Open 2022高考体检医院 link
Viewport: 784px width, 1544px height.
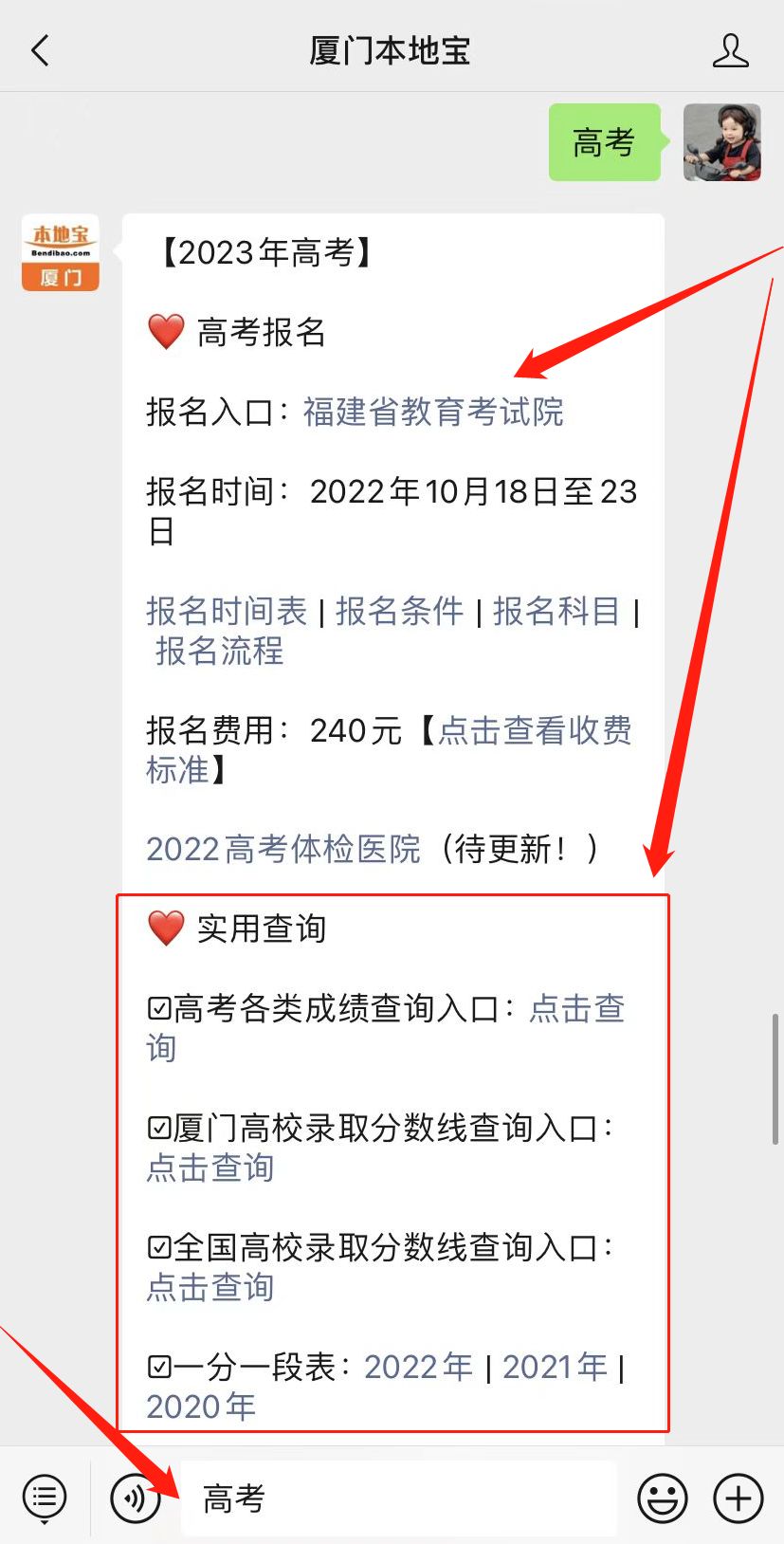(x=283, y=849)
